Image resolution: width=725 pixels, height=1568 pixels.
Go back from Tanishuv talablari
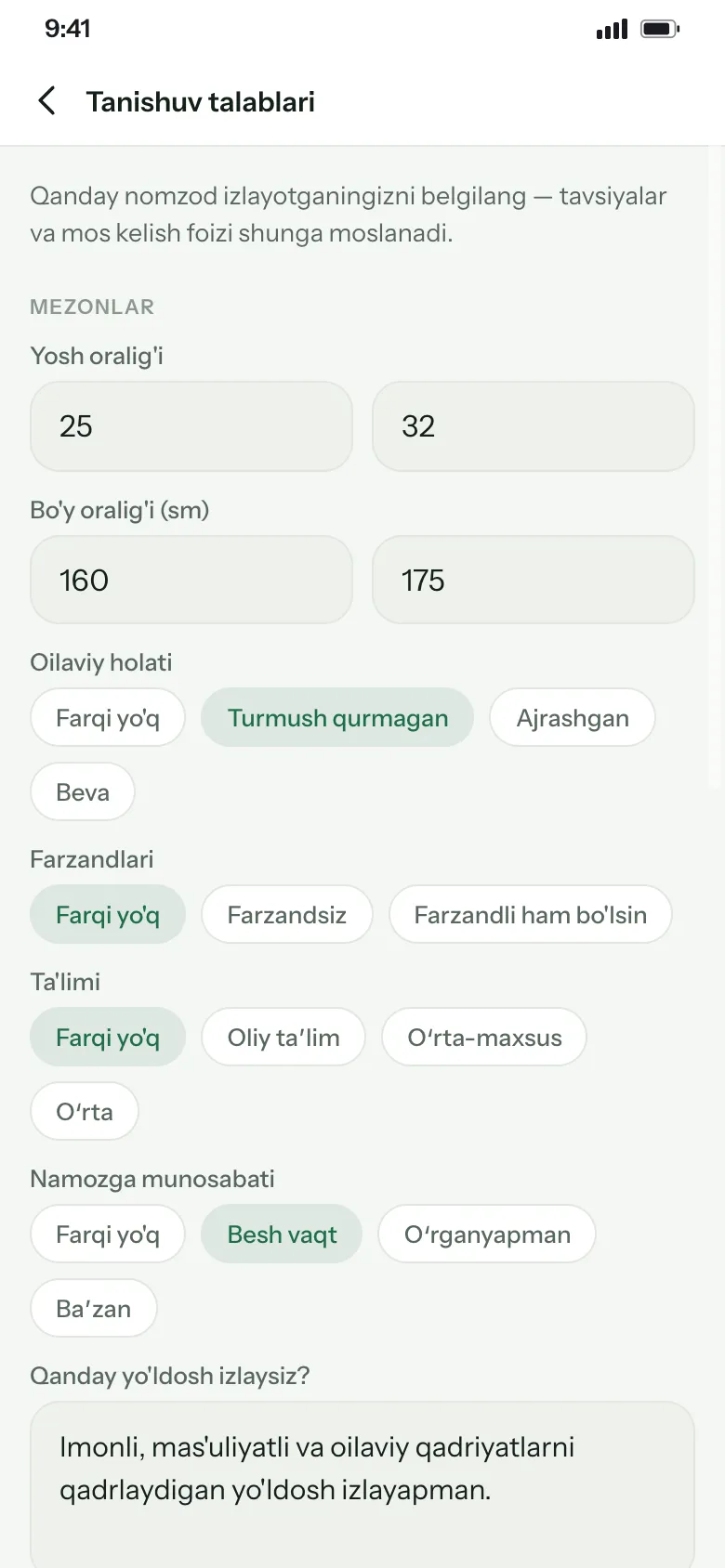[x=47, y=101]
